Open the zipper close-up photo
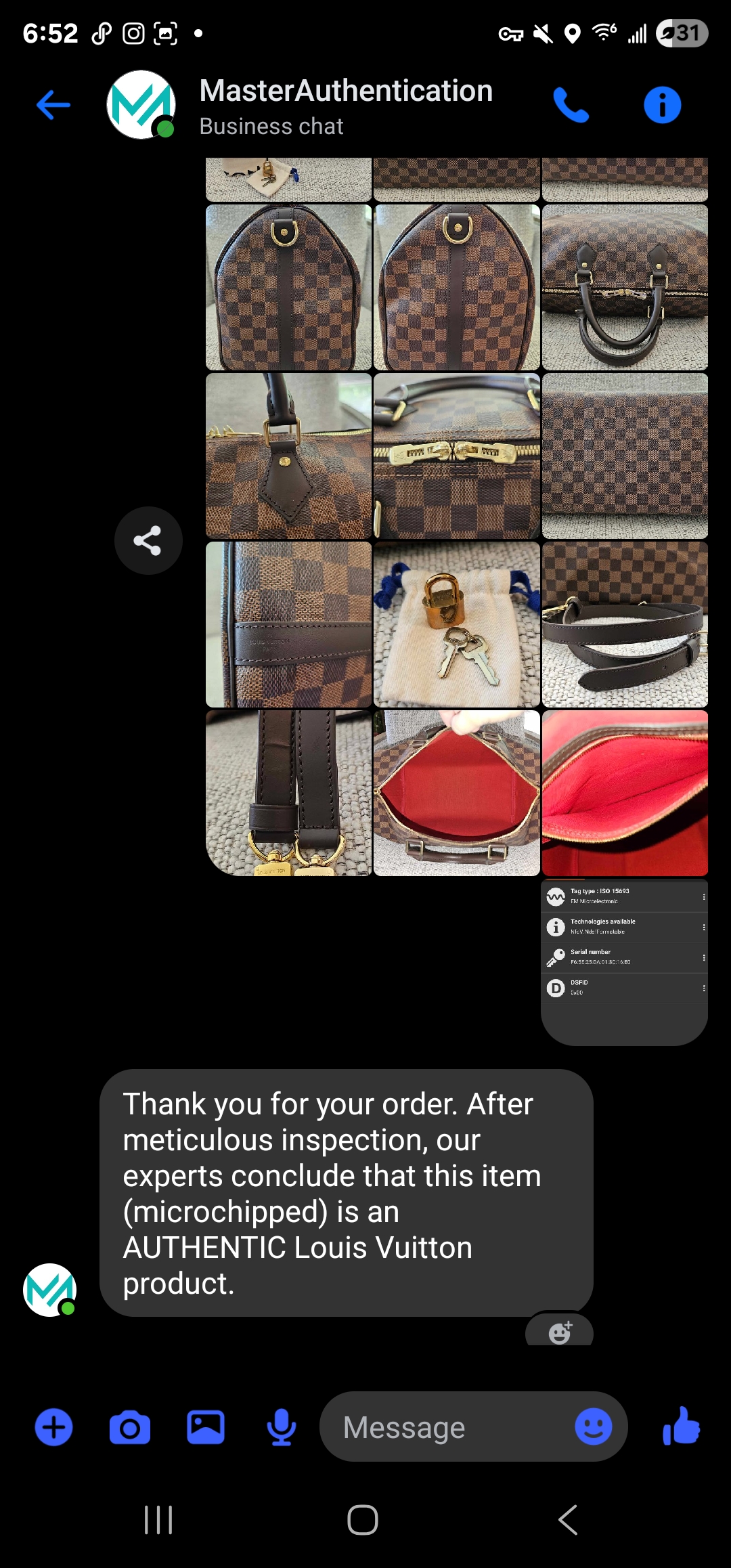The width and height of the screenshot is (731, 1568). [x=457, y=456]
